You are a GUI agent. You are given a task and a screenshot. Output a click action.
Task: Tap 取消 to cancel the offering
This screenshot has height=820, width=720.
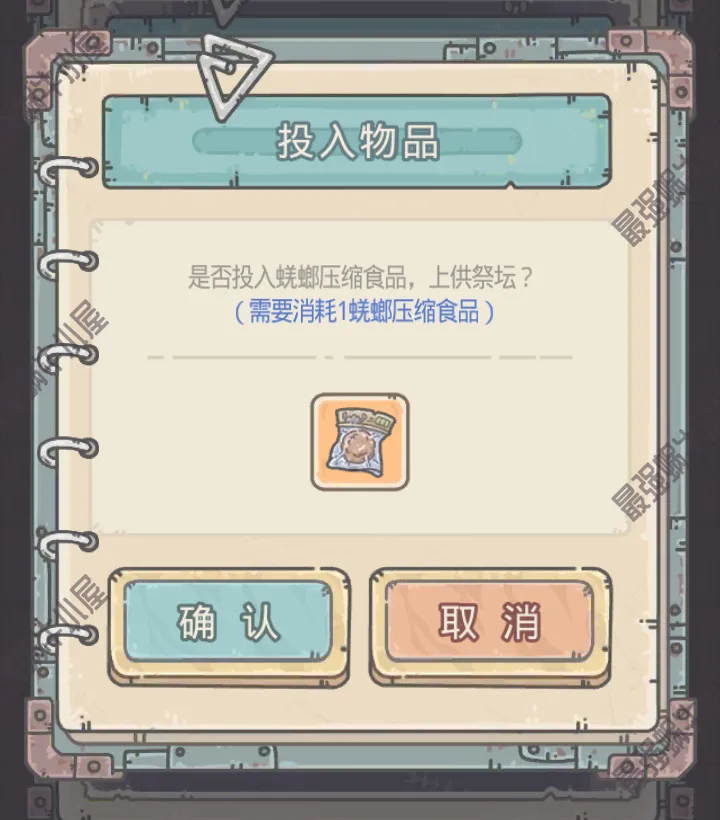pyautogui.click(x=490, y=624)
